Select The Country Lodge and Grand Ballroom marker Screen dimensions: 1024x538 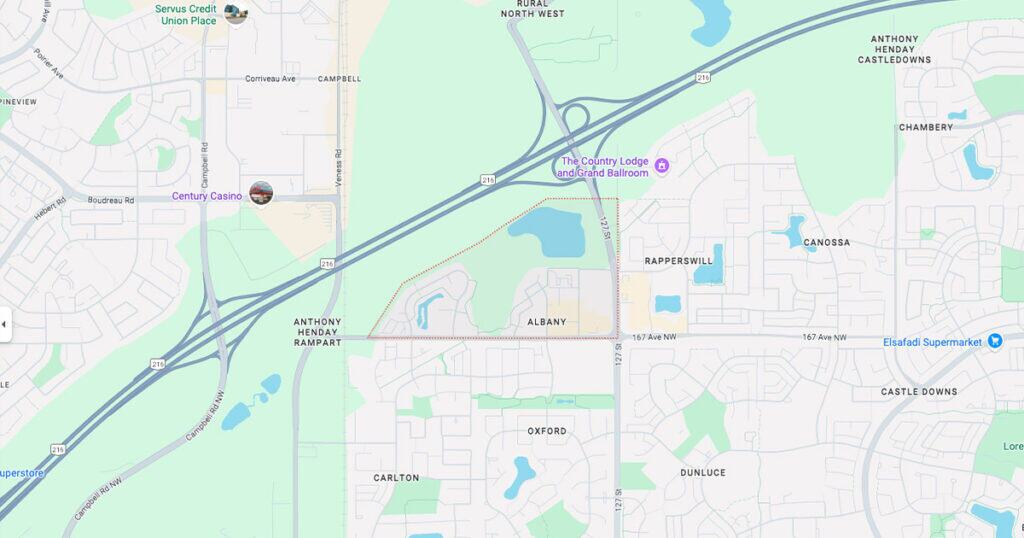click(x=662, y=163)
